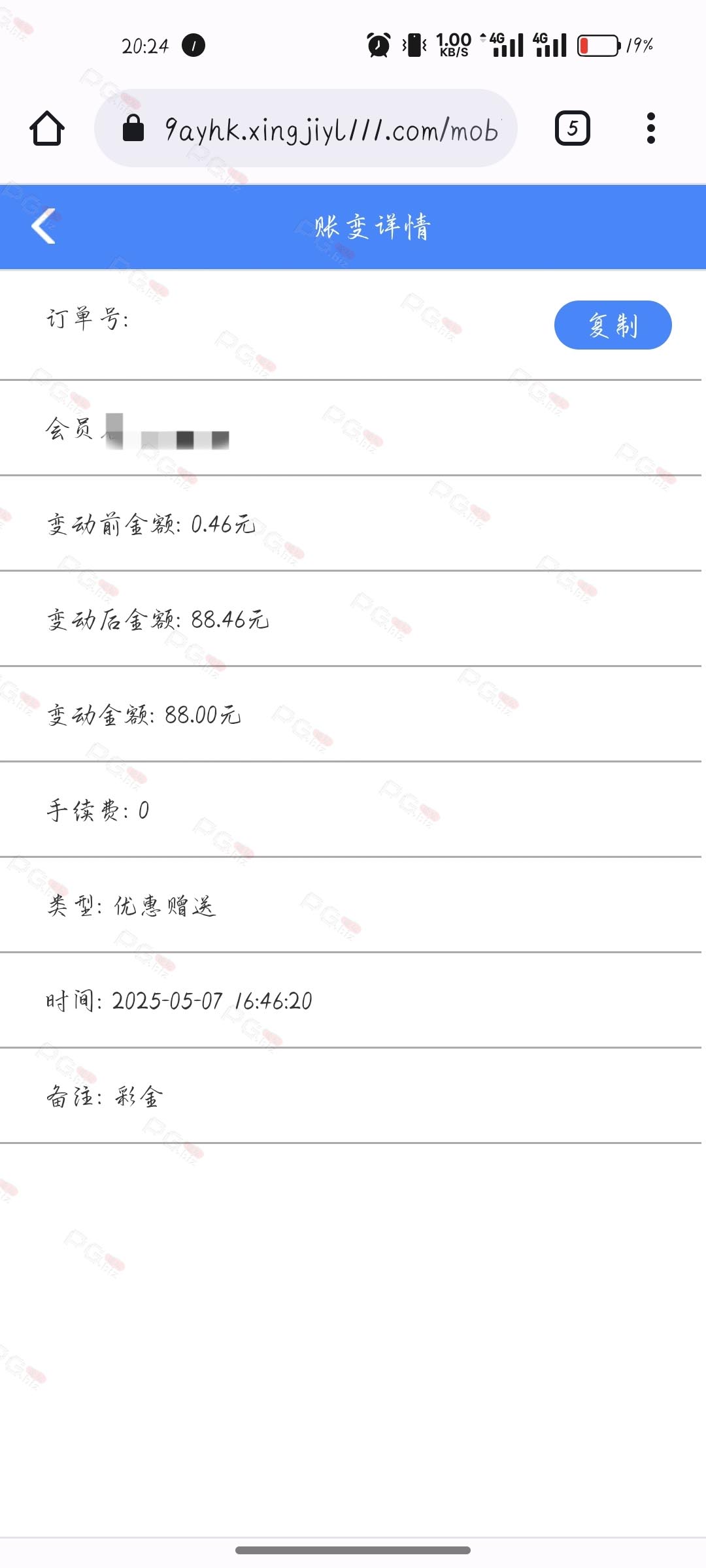The width and height of the screenshot is (706, 1568).
Task: Open the browser home page
Action: (x=47, y=128)
